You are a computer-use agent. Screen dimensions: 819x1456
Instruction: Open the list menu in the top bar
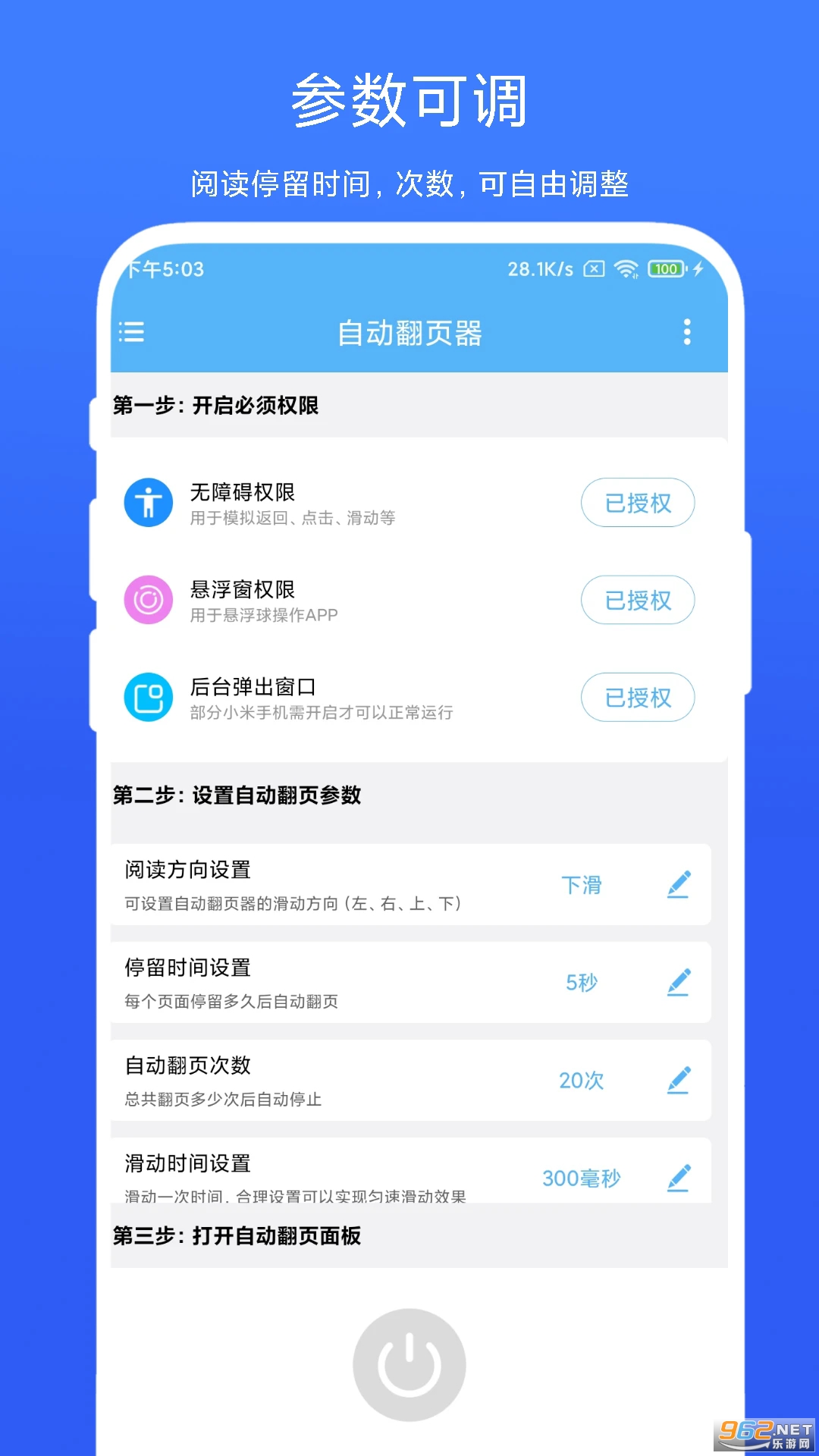[131, 331]
